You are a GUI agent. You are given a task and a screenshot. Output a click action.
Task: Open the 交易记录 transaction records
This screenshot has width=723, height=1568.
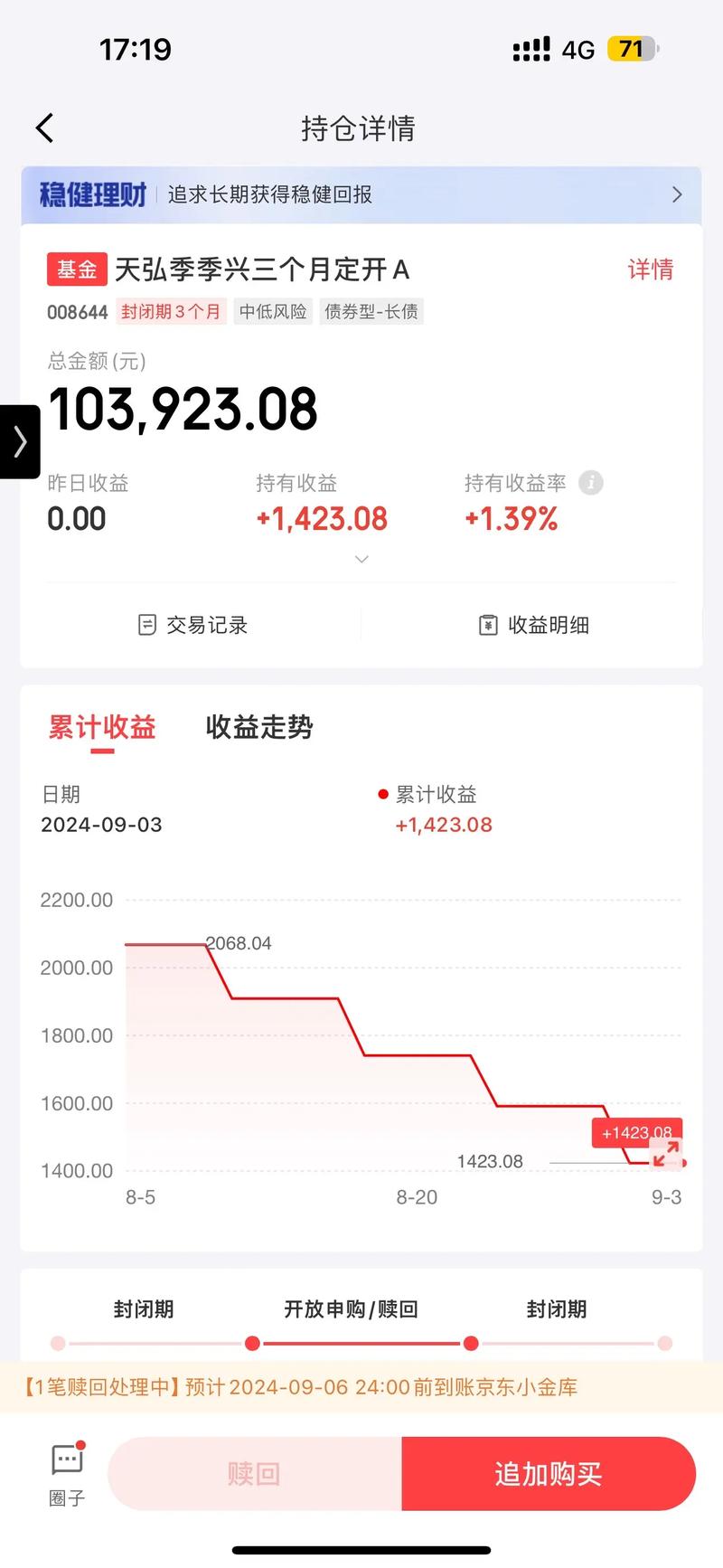point(192,625)
